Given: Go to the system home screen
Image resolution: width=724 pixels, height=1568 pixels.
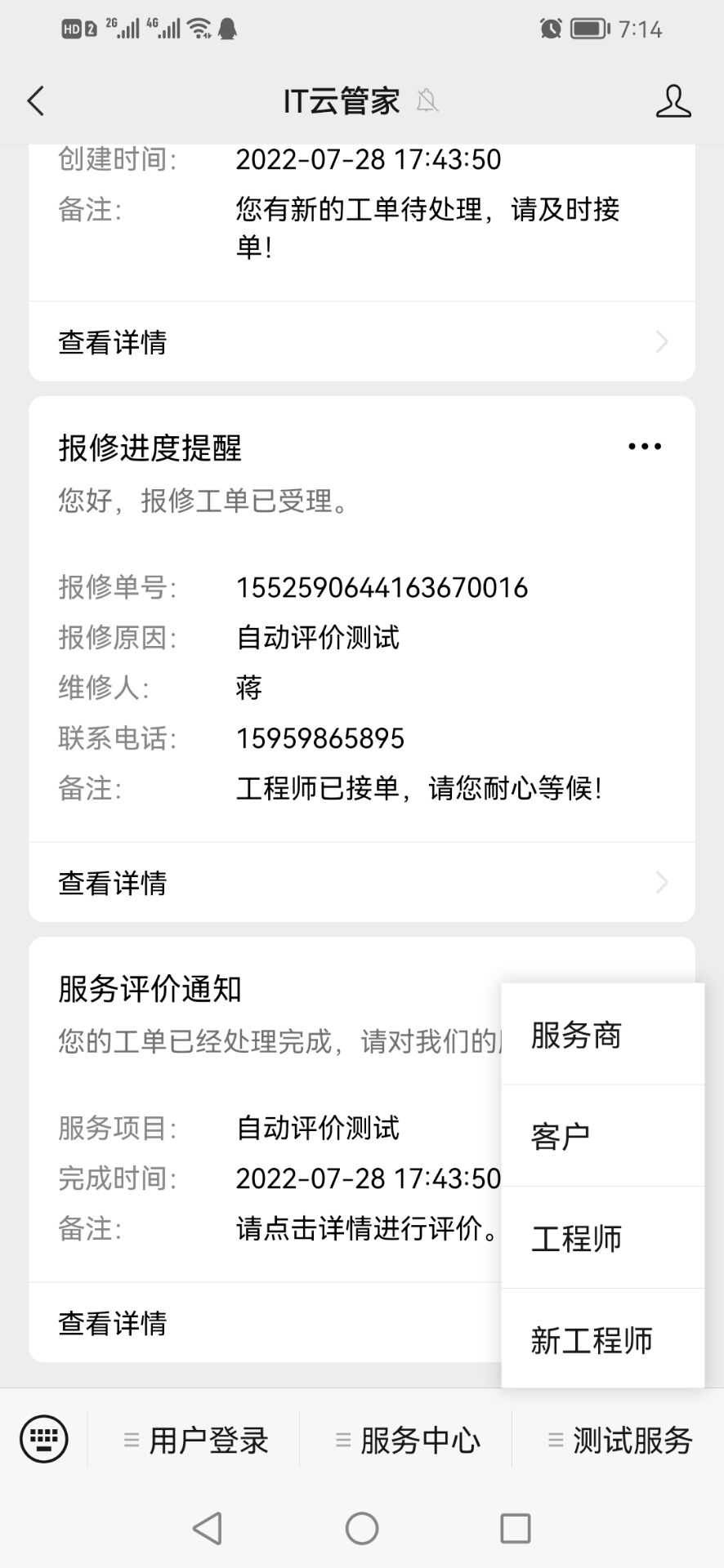Looking at the screenshot, I should tap(362, 1528).
